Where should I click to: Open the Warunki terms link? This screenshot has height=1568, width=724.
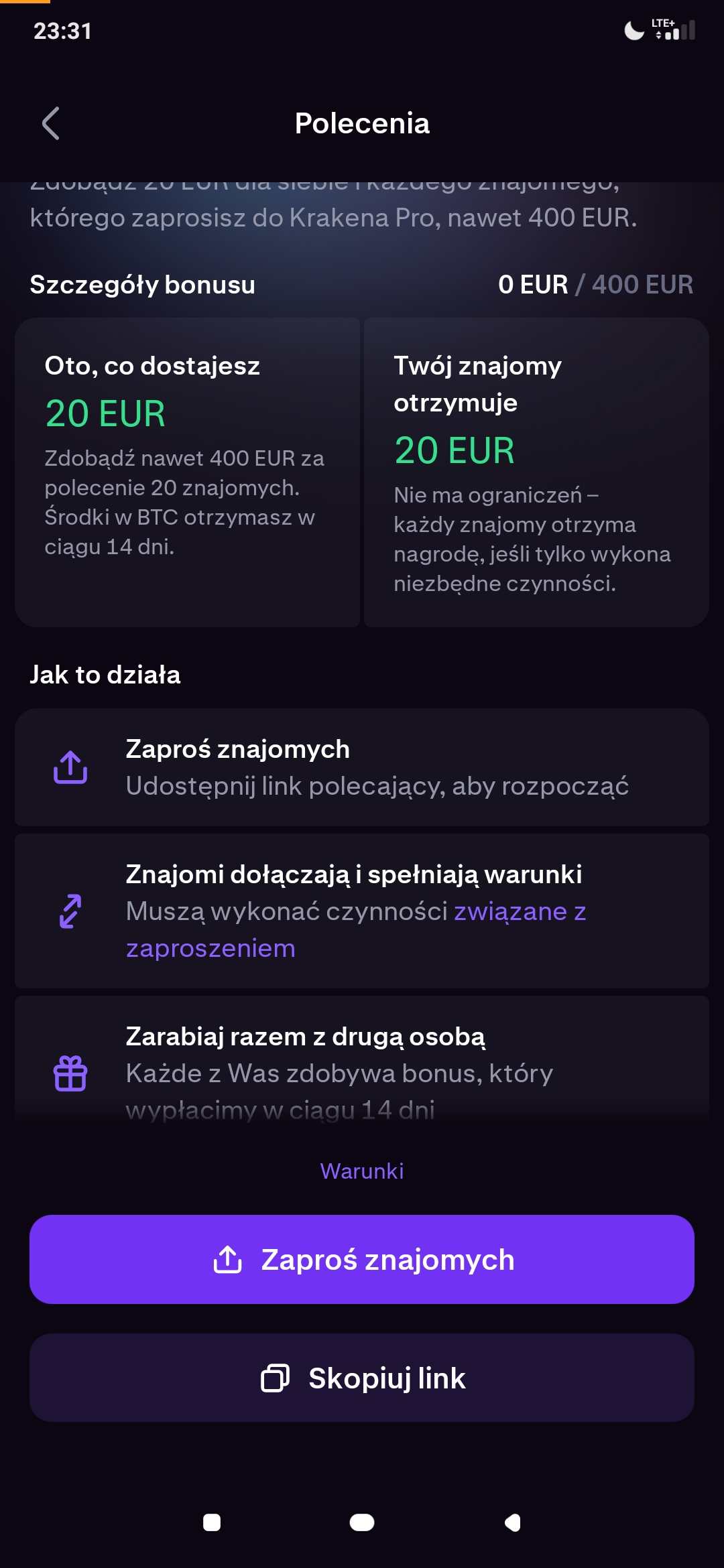coord(362,1171)
